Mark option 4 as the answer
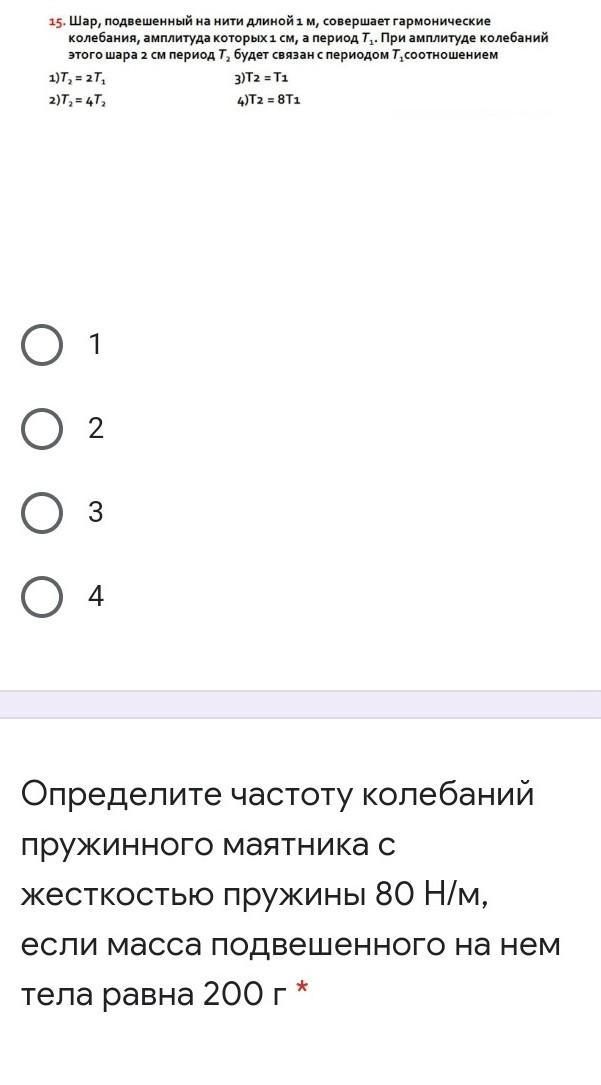Image resolution: width=601 pixels, height=1085 pixels. click(x=42, y=597)
